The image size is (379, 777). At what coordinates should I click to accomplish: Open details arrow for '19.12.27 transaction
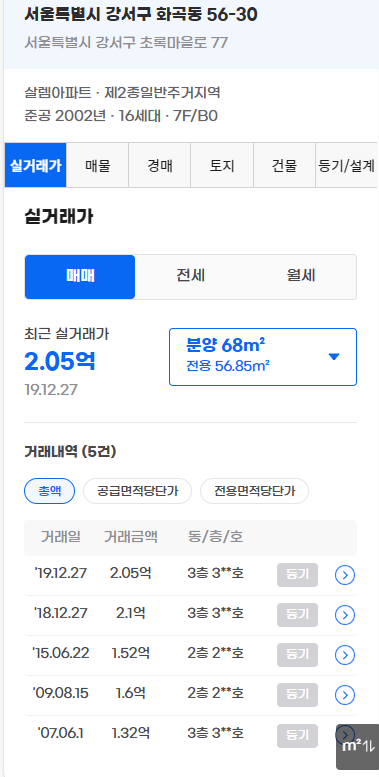(x=345, y=575)
